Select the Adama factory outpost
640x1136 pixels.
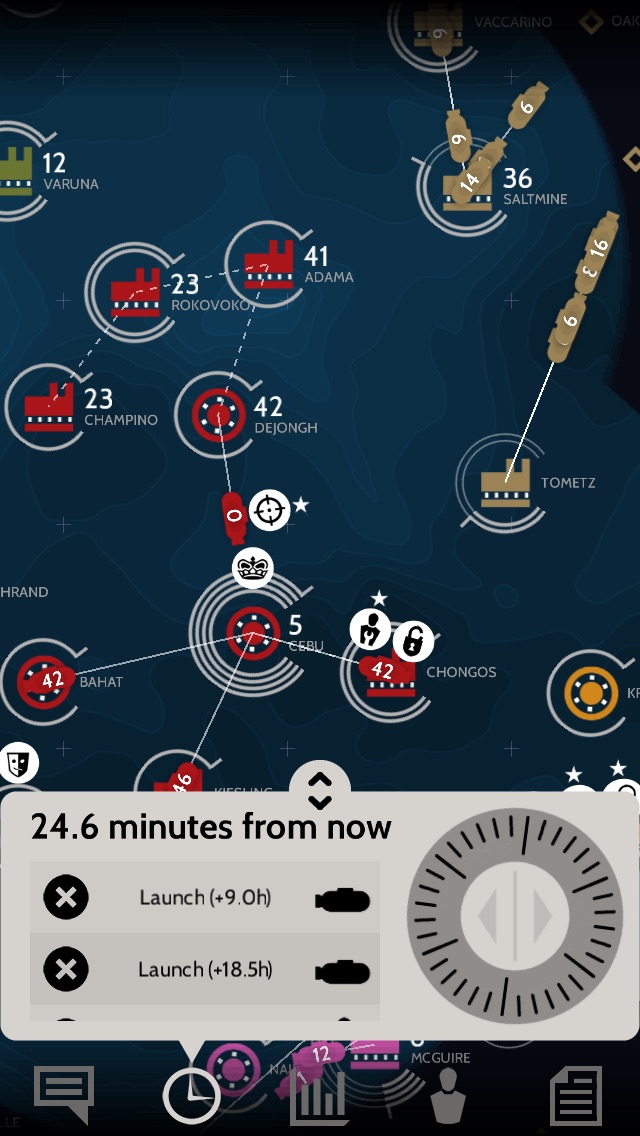coord(267,265)
